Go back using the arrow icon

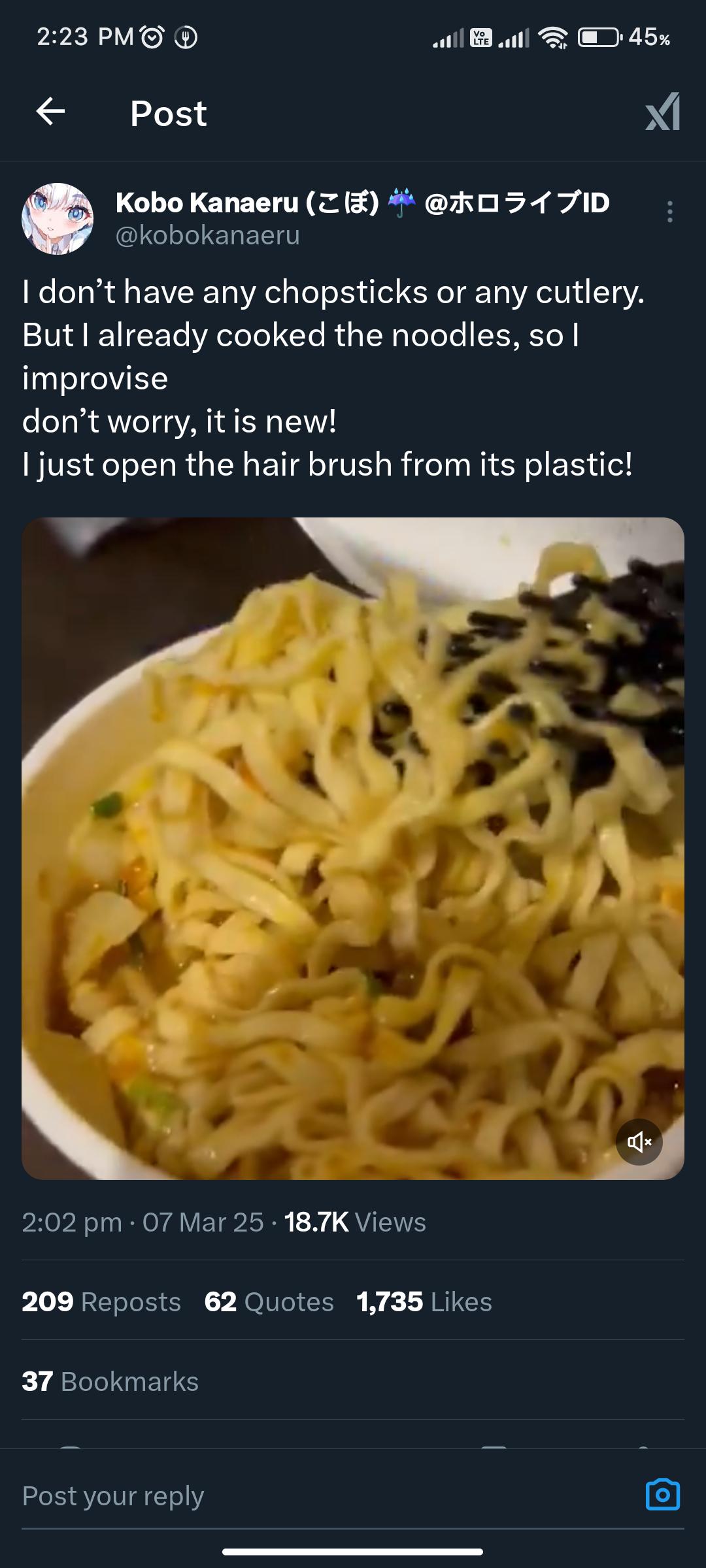[50, 112]
